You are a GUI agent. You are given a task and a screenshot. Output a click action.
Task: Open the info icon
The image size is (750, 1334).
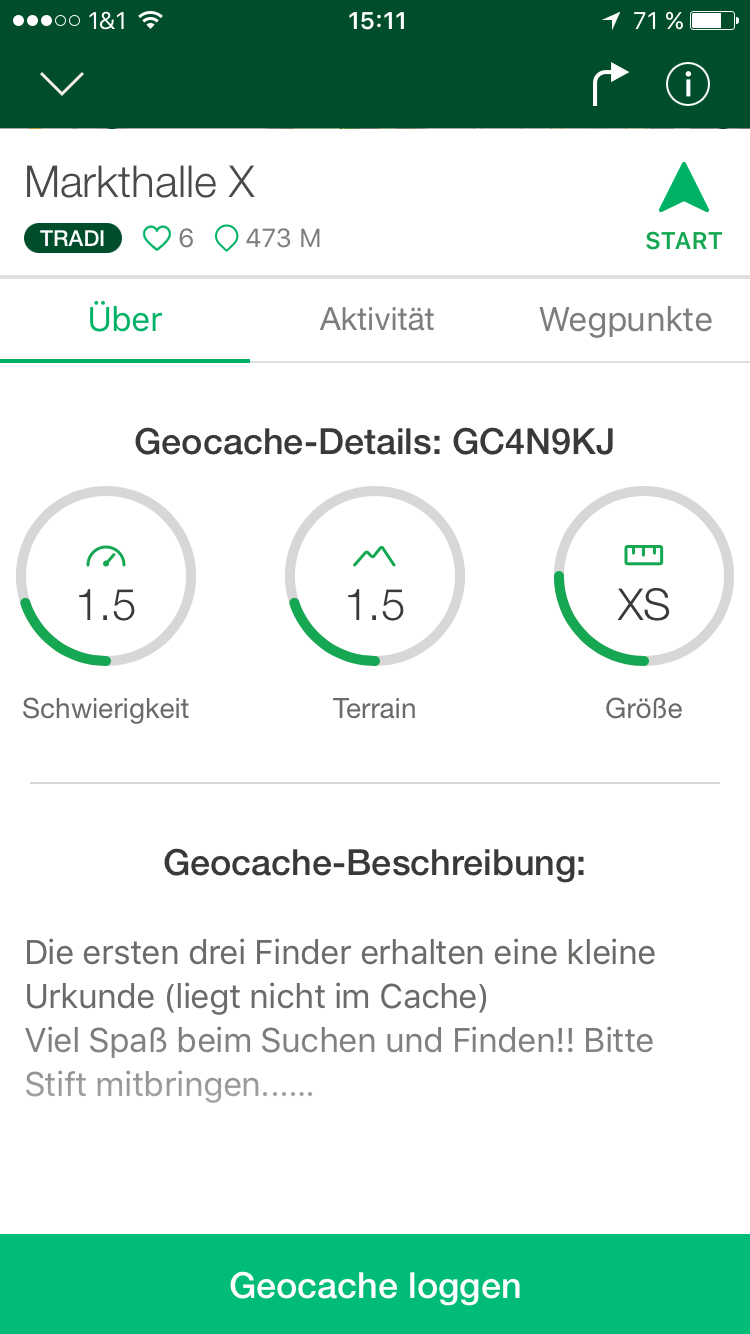pos(688,85)
